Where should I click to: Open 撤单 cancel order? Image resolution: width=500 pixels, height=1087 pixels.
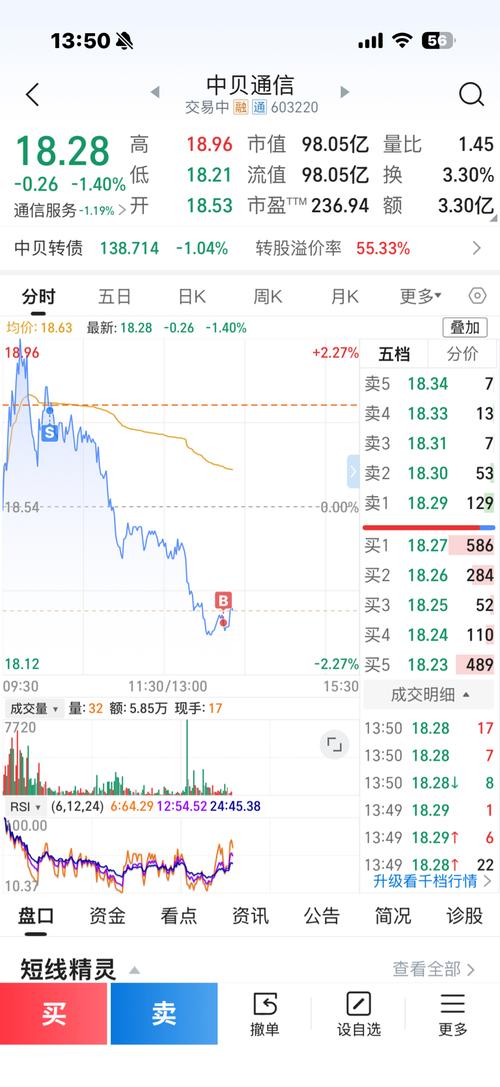264,1014
